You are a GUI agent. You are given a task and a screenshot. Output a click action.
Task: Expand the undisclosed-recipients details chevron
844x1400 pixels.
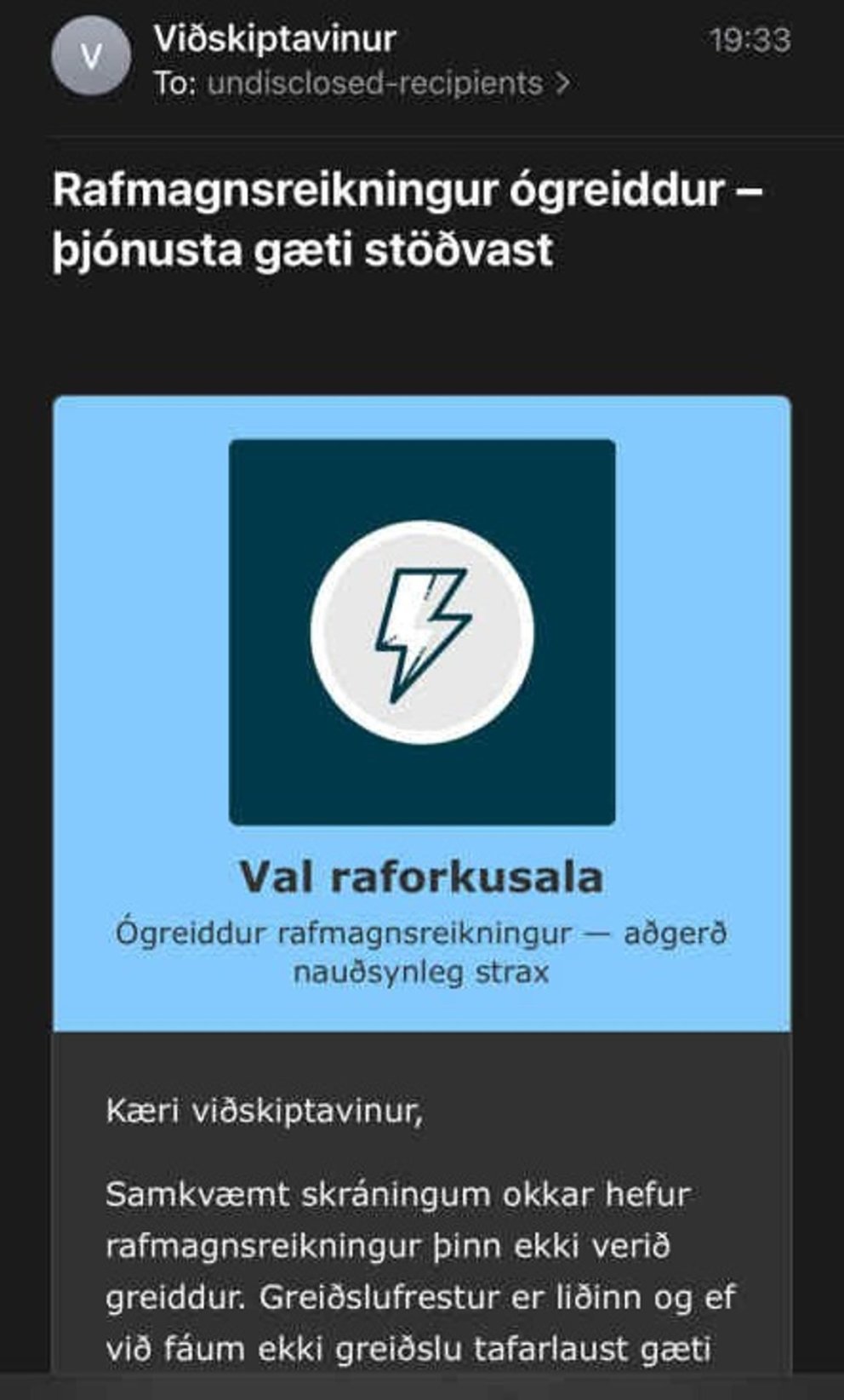point(562,83)
